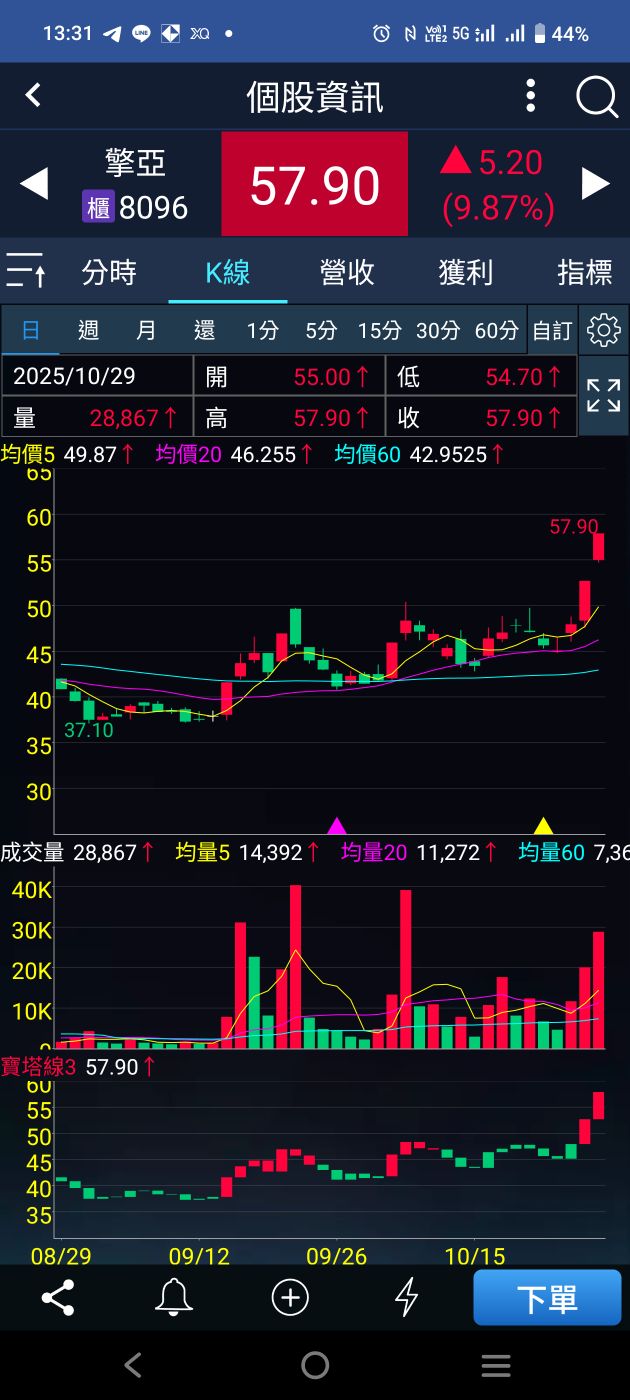Select the 月 monthly K-line period
The image size is (630, 1400).
(x=146, y=330)
